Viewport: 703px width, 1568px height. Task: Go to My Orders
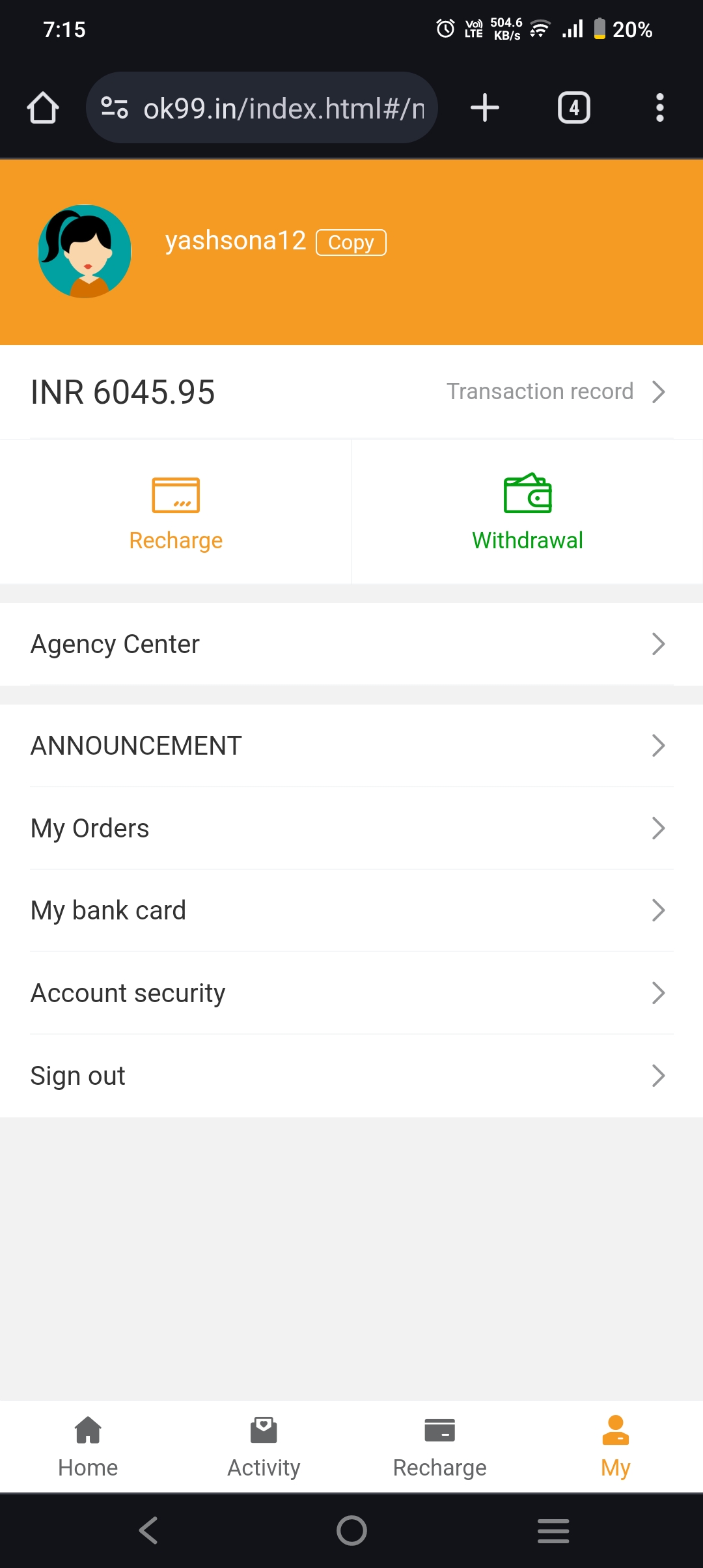pos(351,828)
